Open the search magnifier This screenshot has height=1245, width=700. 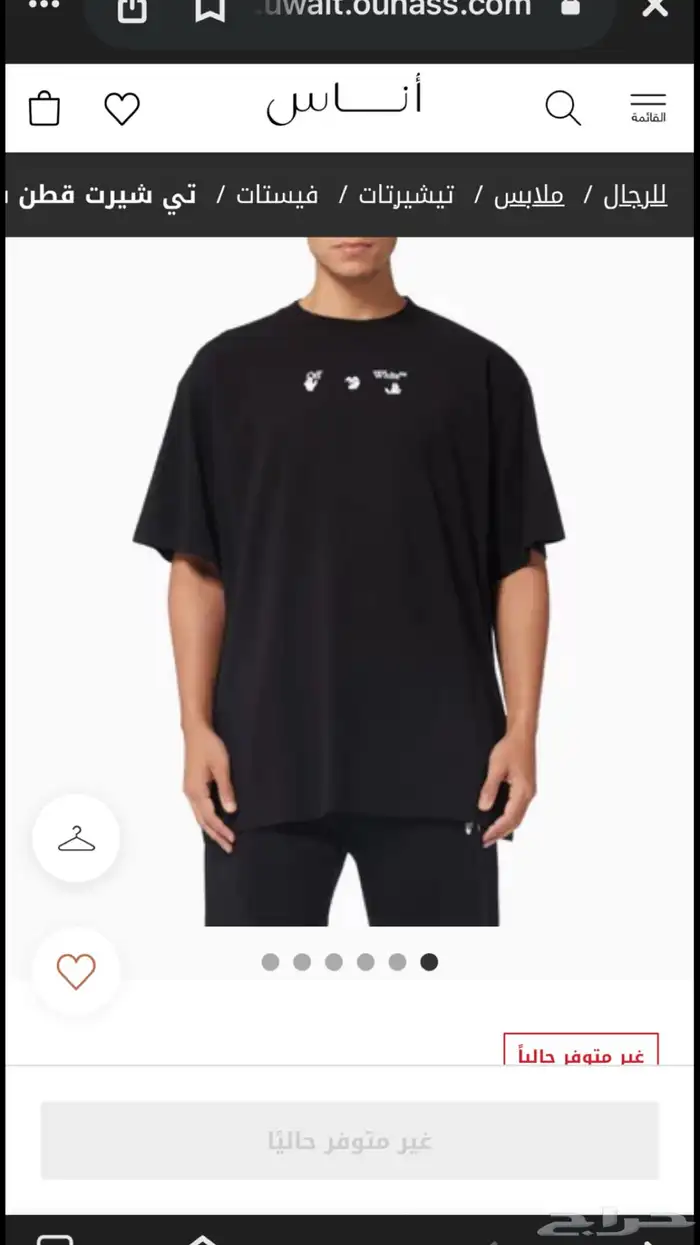click(x=563, y=108)
